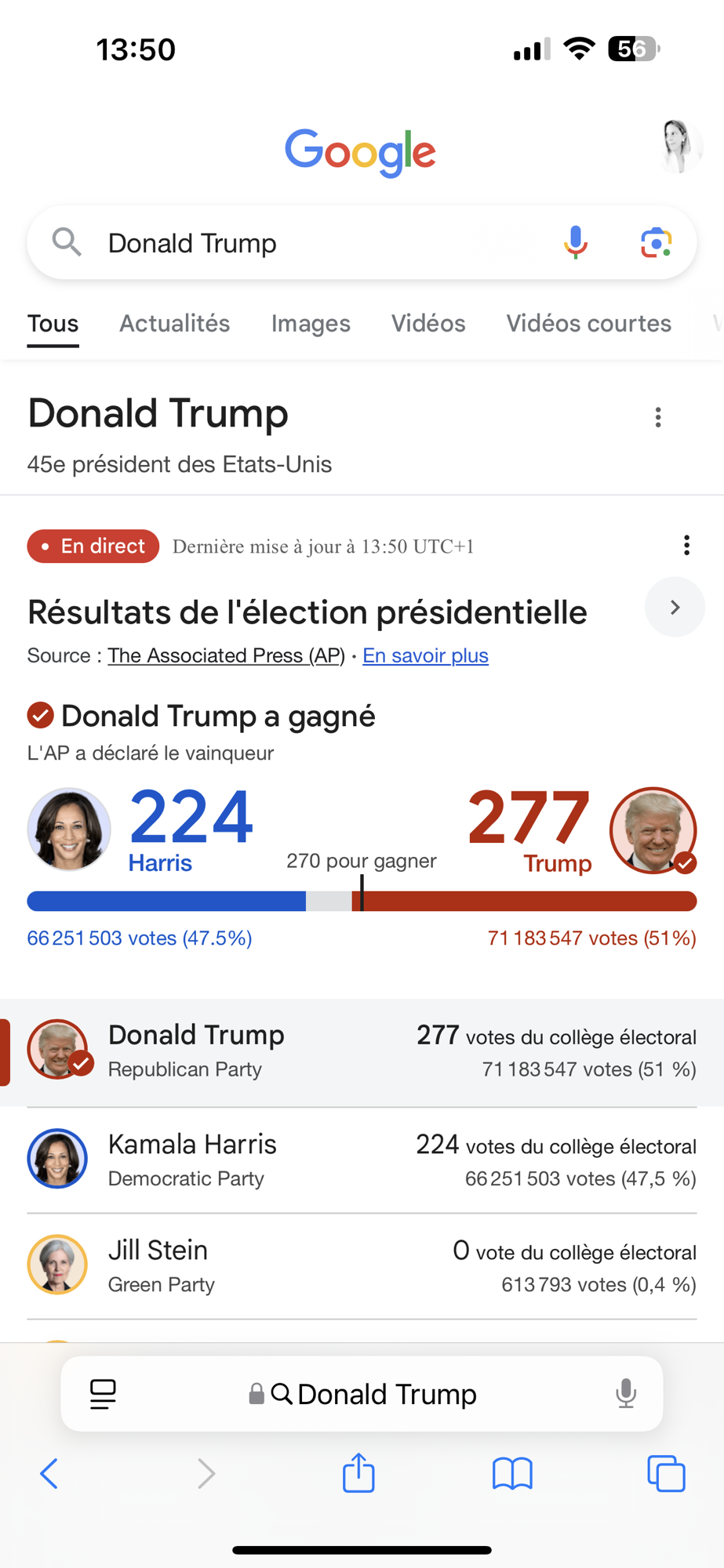The height and width of the screenshot is (1568, 724).
Task: Follow the En savoir plus link
Action: coord(425,655)
